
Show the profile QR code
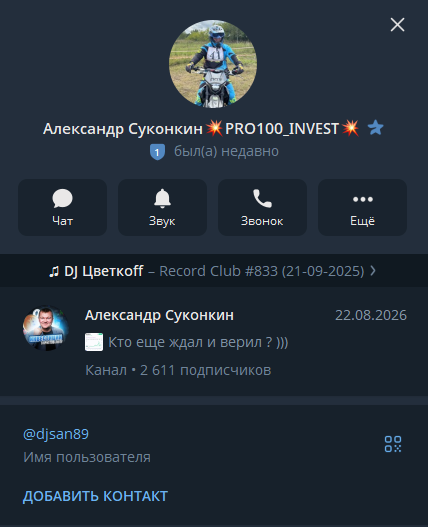pyautogui.click(x=393, y=444)
